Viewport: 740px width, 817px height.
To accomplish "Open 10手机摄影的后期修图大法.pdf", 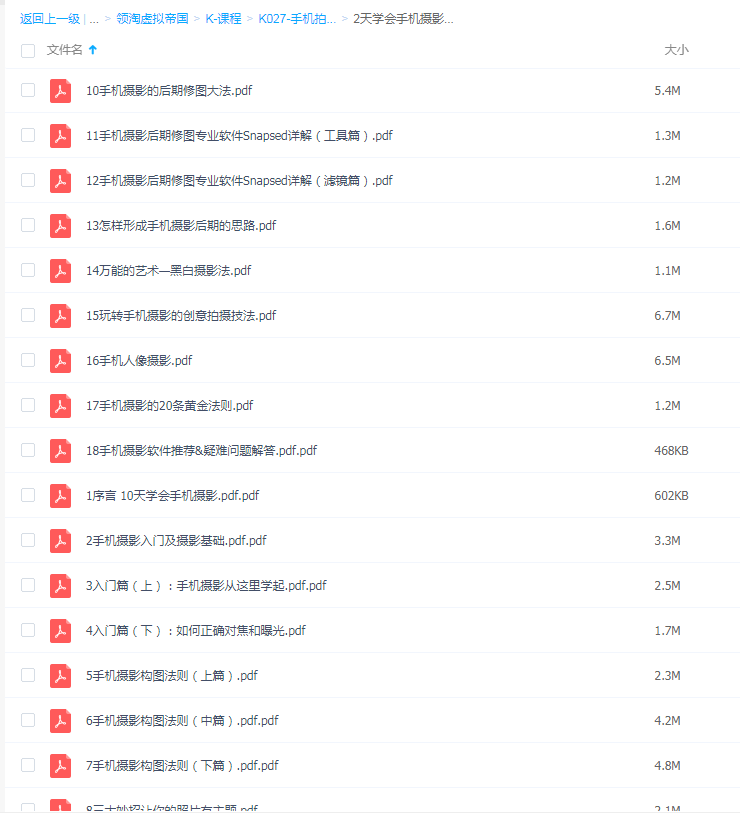I will 168,90.
